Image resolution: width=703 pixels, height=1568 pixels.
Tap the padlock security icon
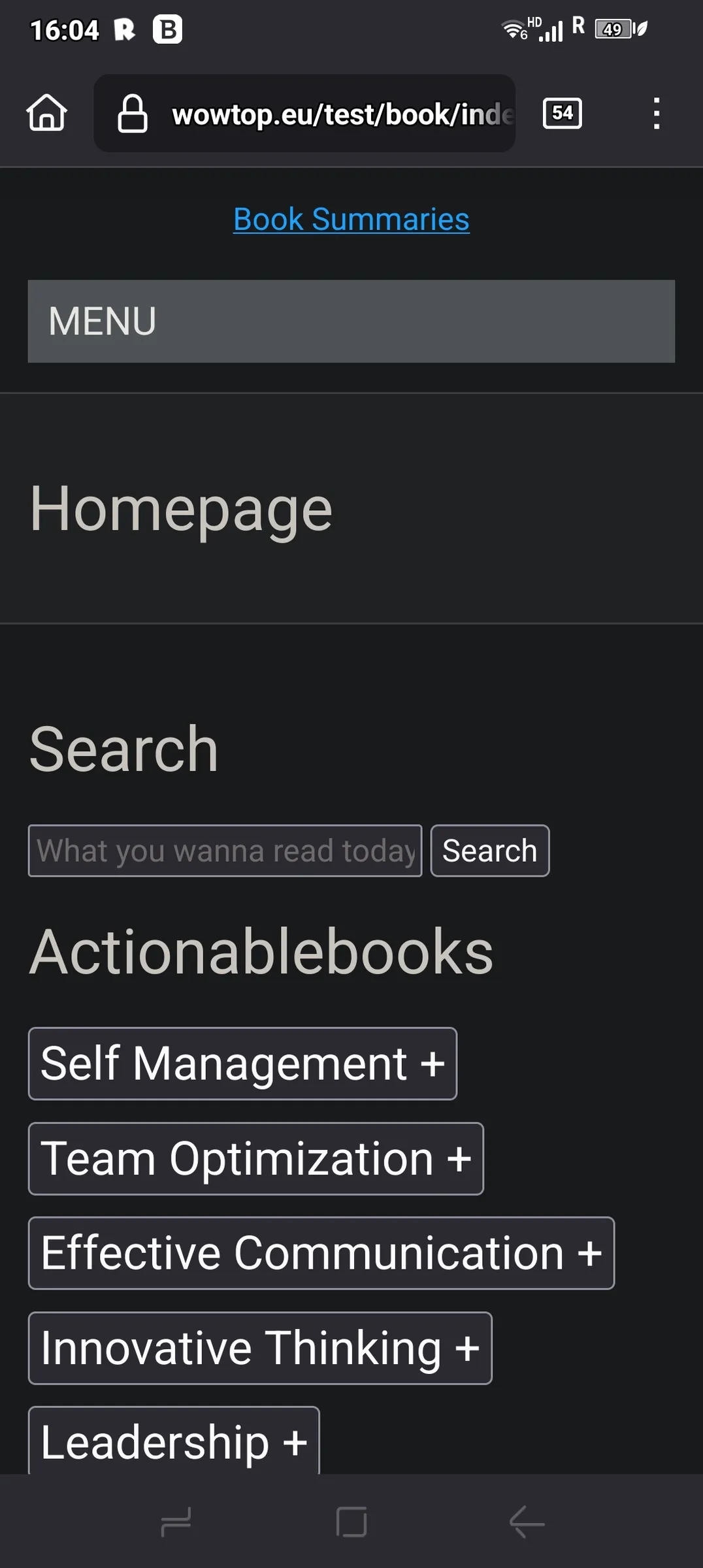click(134, 114)
